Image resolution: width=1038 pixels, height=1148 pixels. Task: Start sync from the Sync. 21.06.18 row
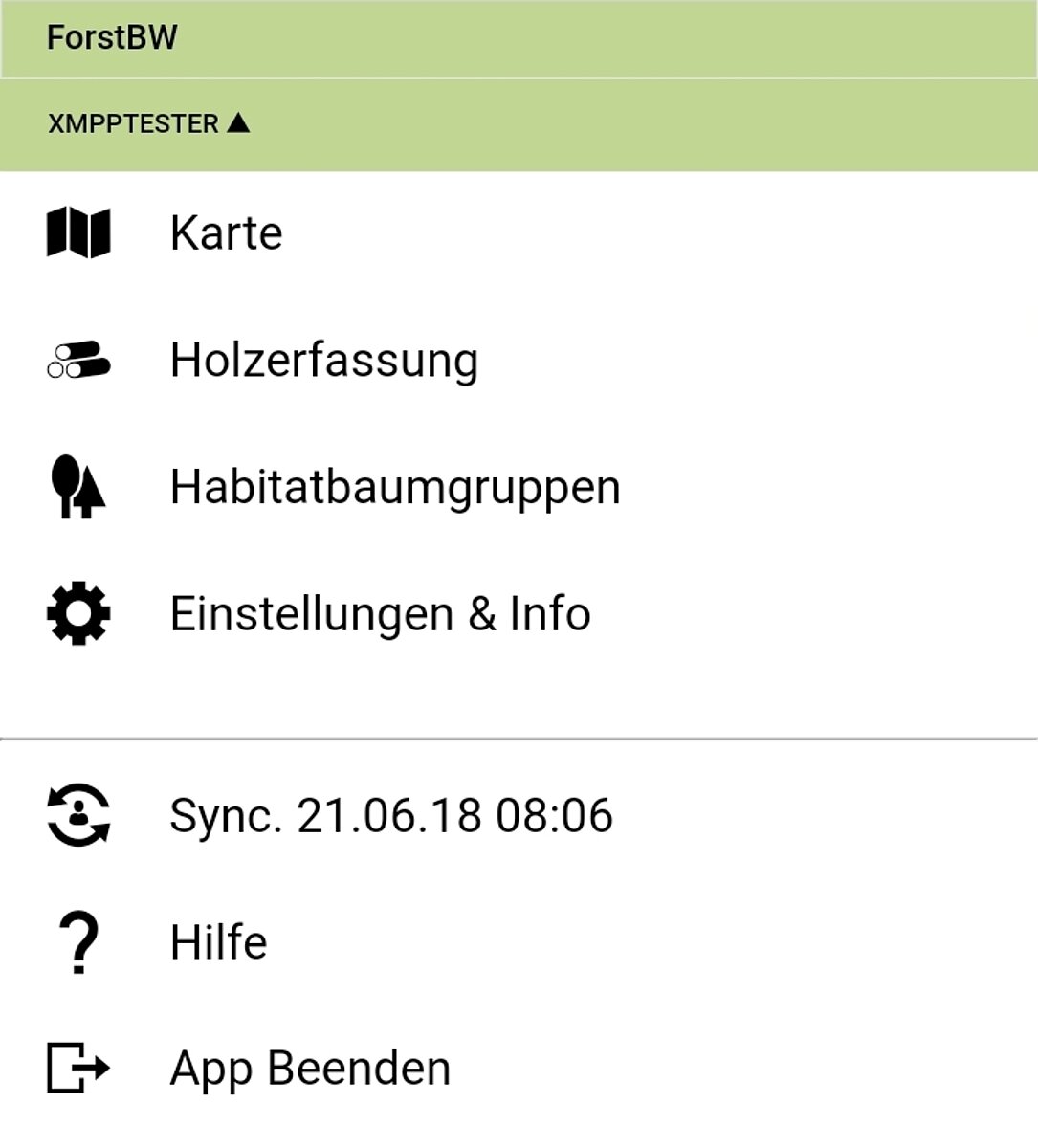(x=390, y=816)
